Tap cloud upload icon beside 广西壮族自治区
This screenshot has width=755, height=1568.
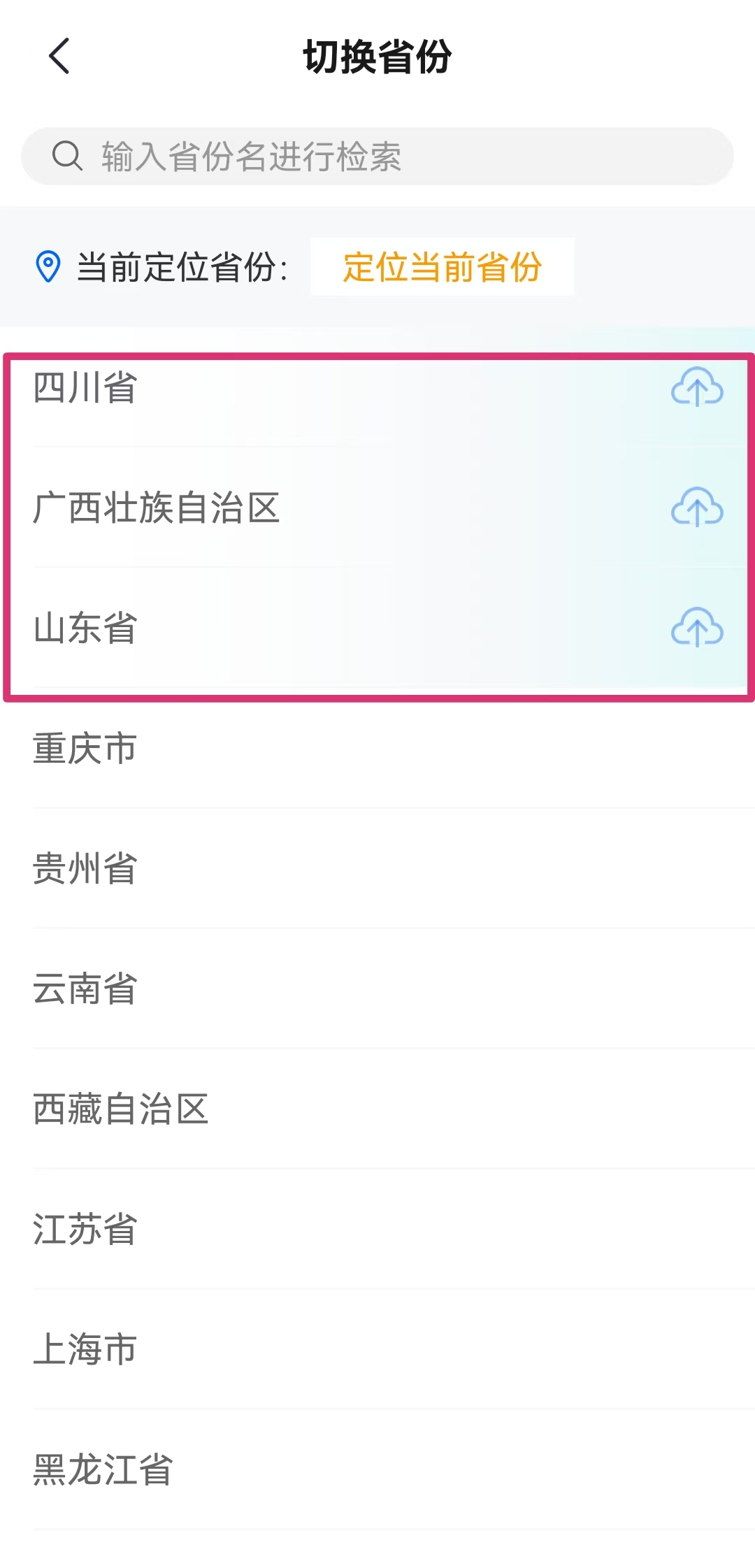696,508
